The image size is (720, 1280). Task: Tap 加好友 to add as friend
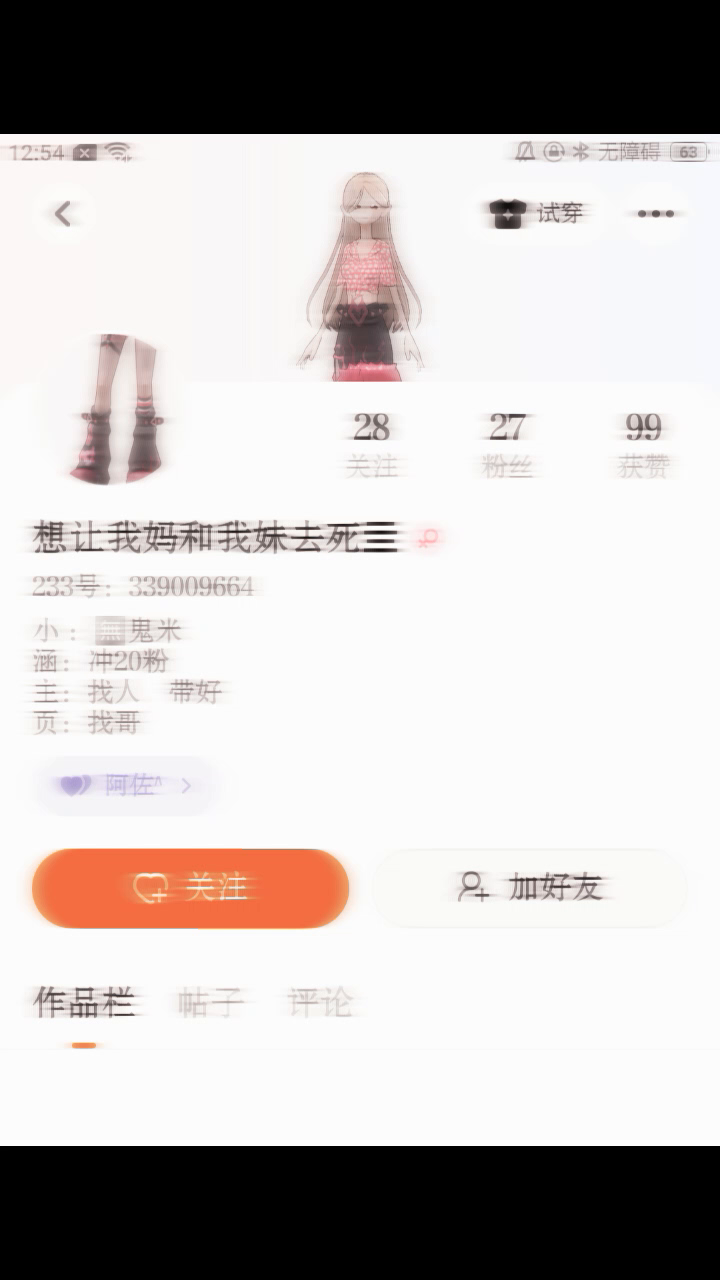pyautogui.click(x=530, y=888)
